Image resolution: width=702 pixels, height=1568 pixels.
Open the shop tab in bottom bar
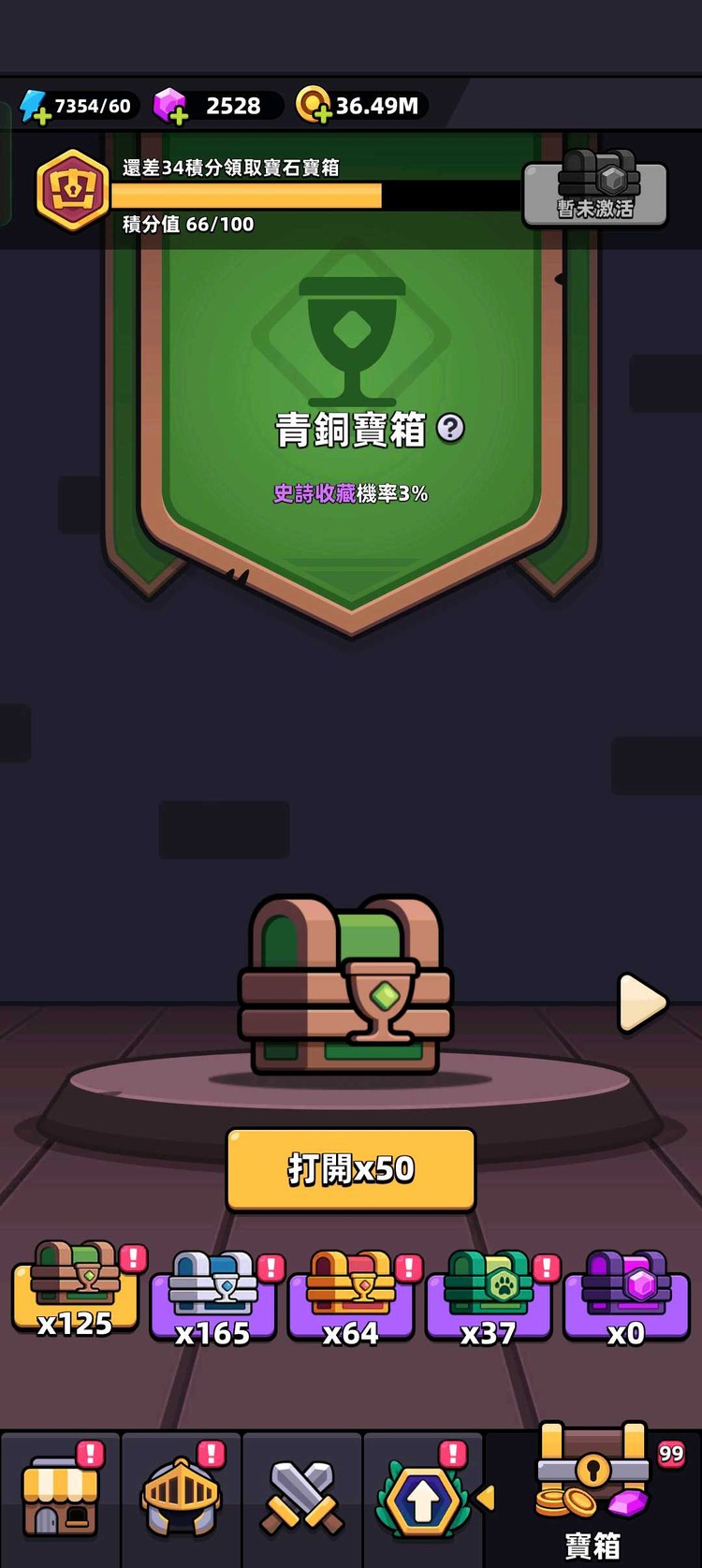[x=61, y=1496]
